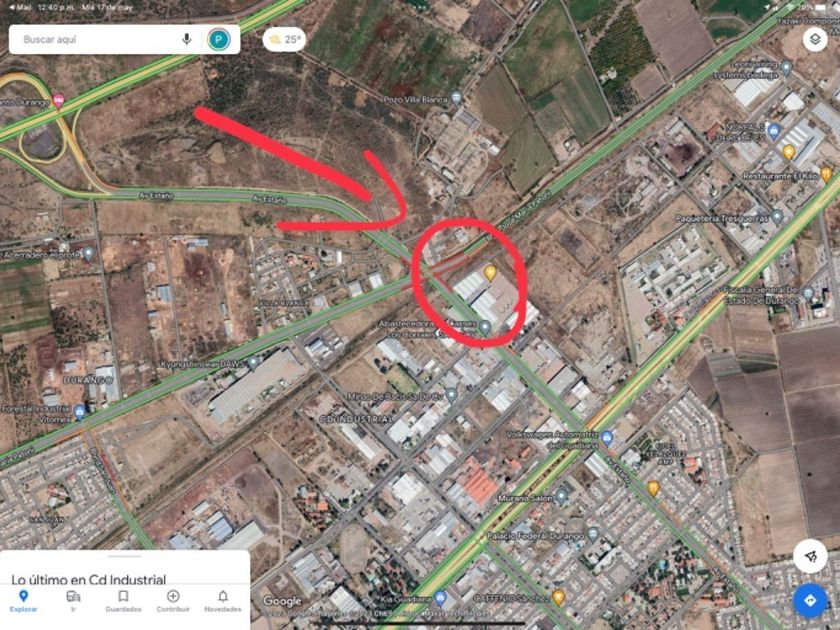Viewport: 840px width, 630px height.
Task: Switch to the Explorar tab
Action: point(23,600)
